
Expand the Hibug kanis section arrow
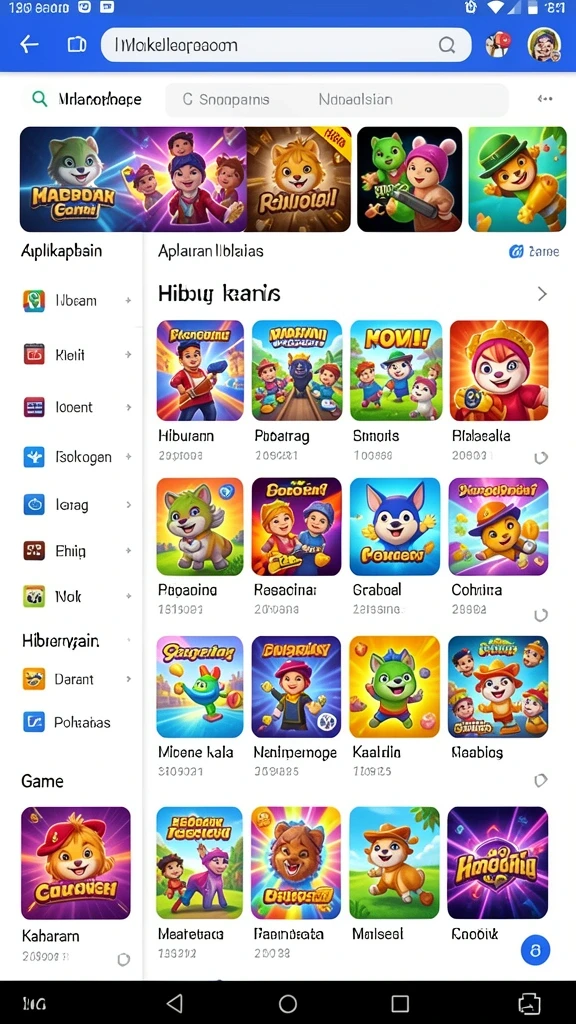542,294
